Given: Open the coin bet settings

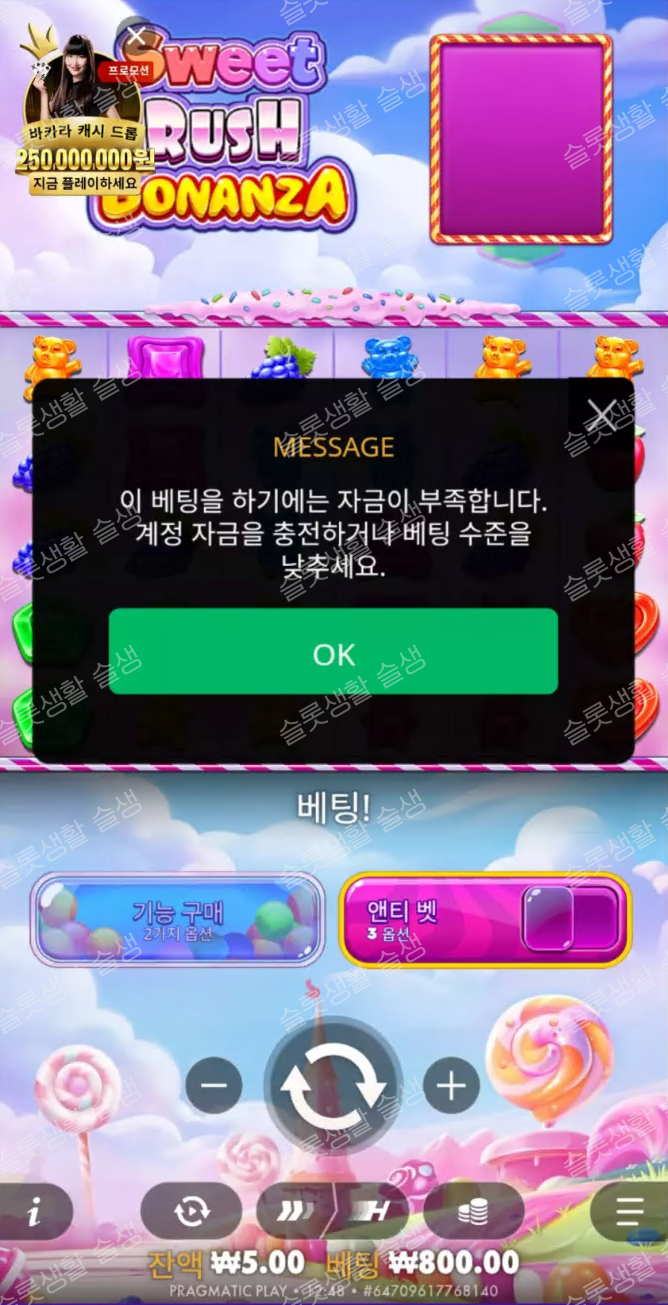Looking at the screenshot, I should pos(474,1212).
